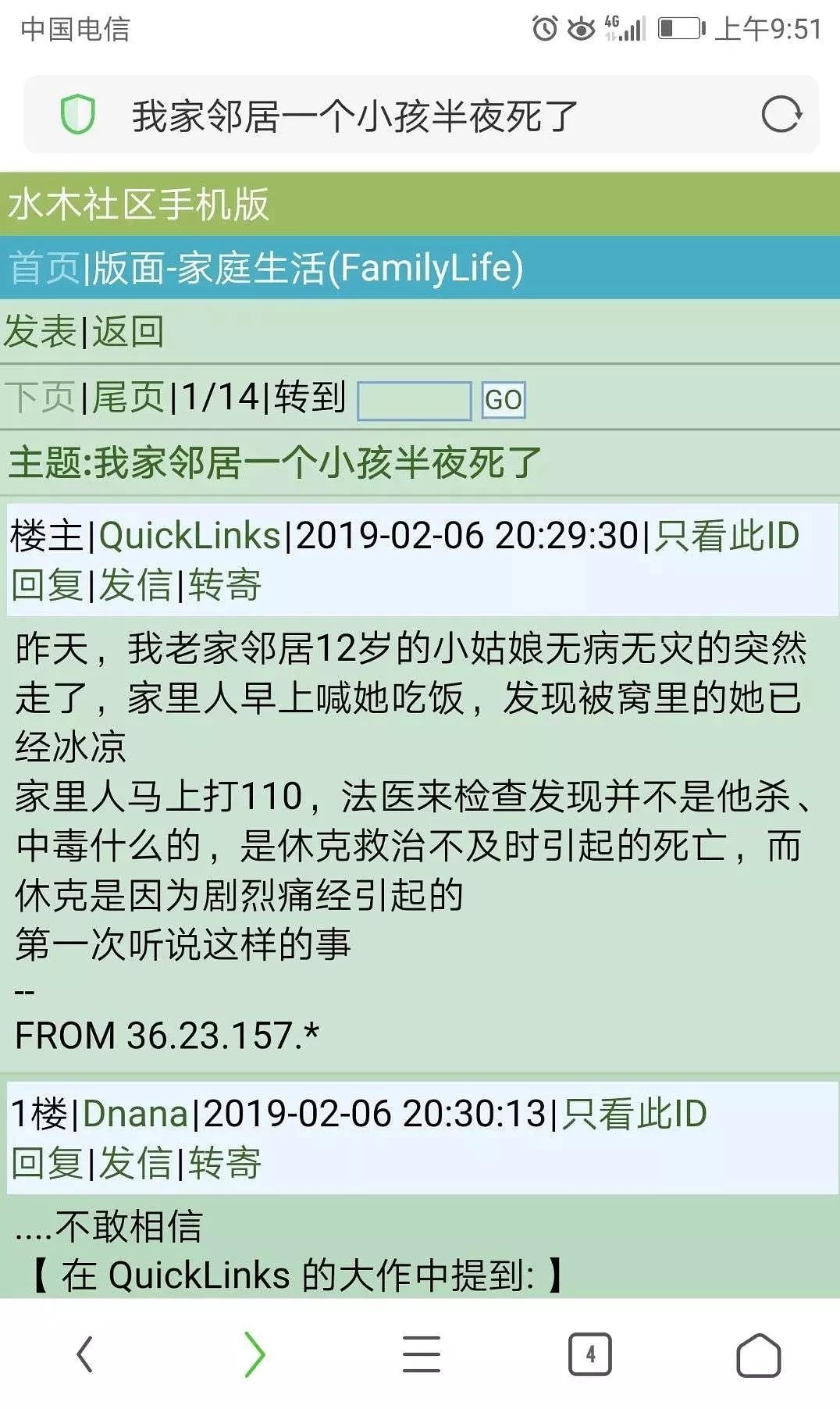Open the browser hamburger menu
The height and width of the screenshot is (1409, 840).
pos(420,1356)
